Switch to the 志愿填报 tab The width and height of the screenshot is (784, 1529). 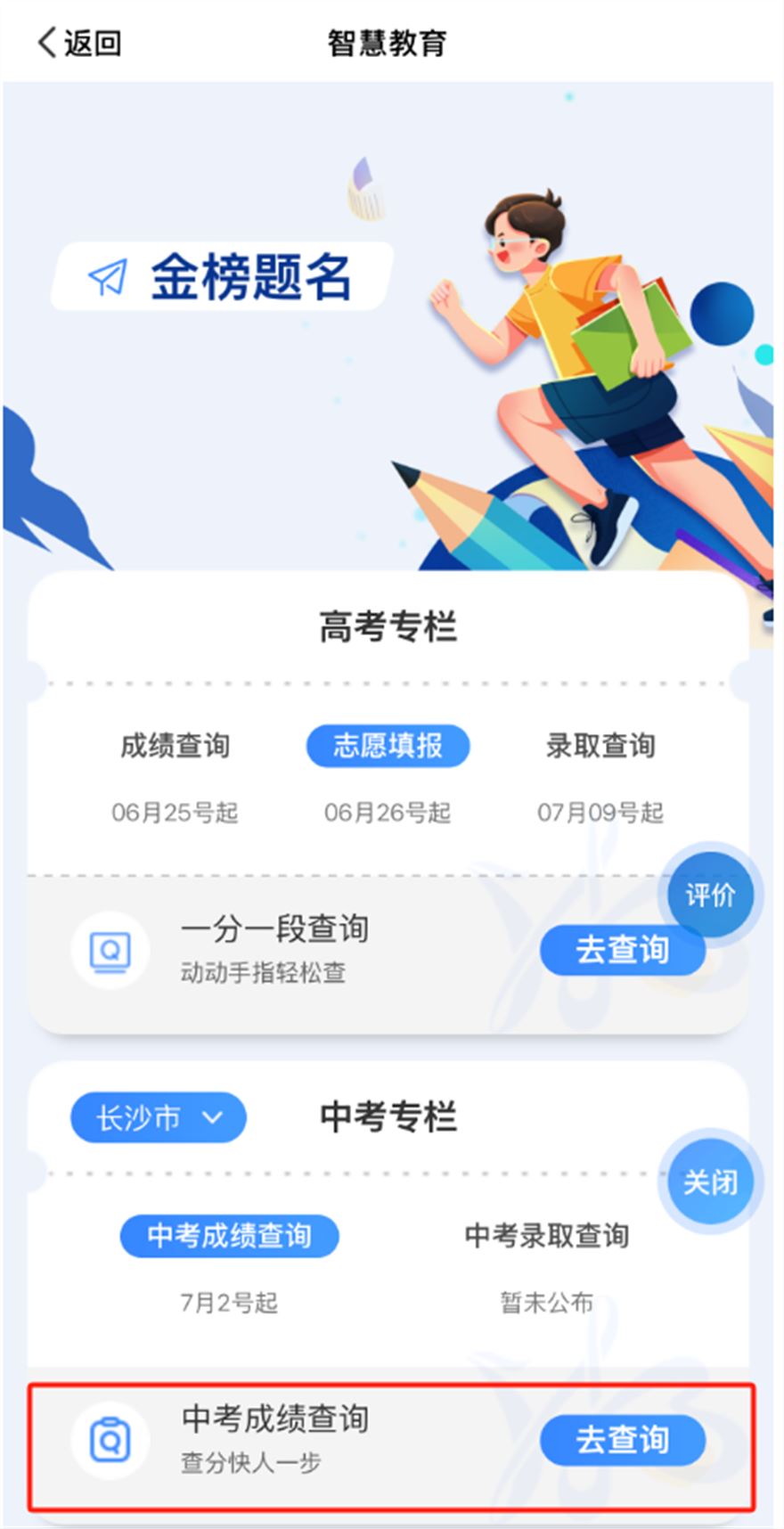coord(388,747)
